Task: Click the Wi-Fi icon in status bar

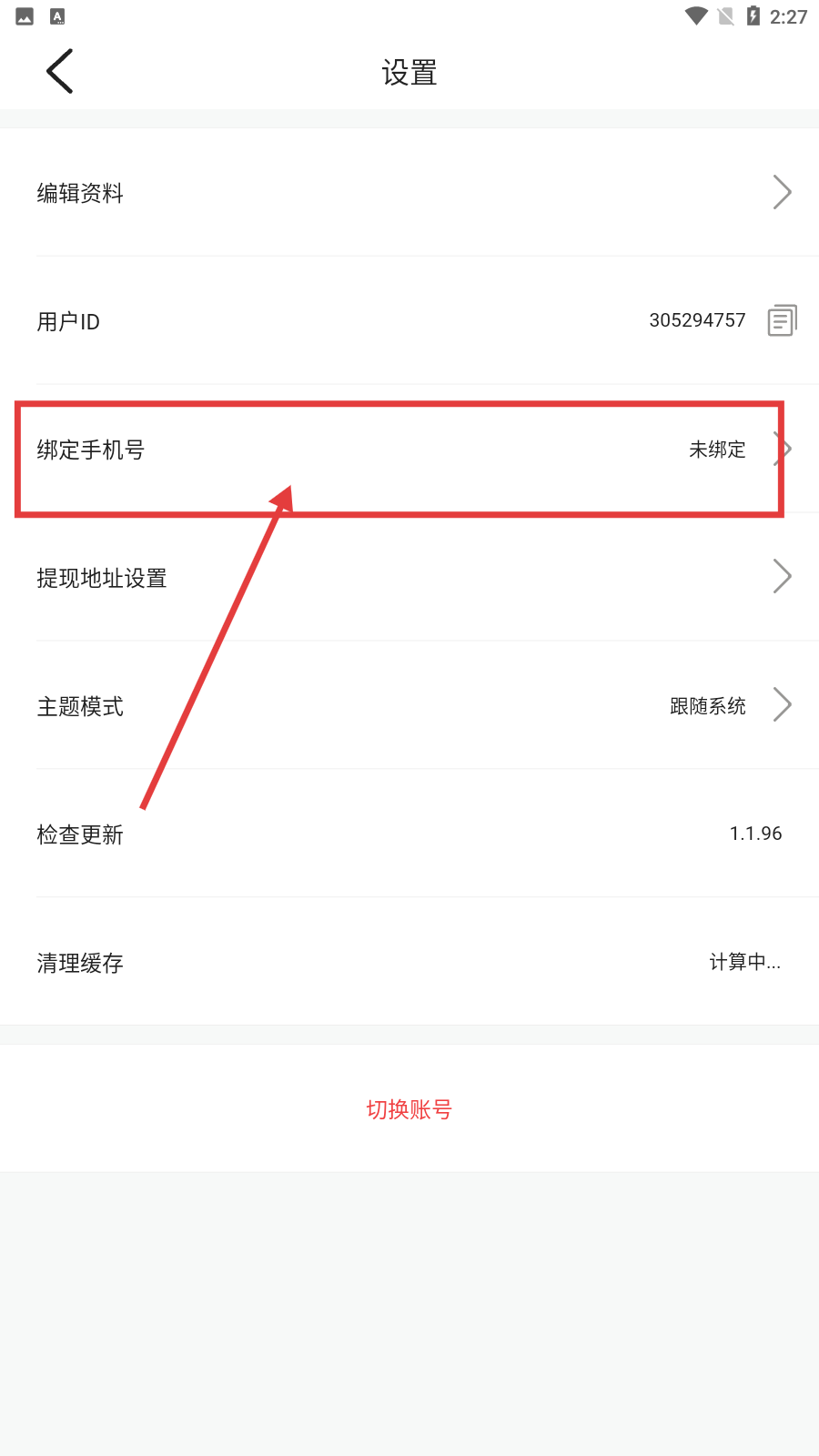Action: coord(695,15)
